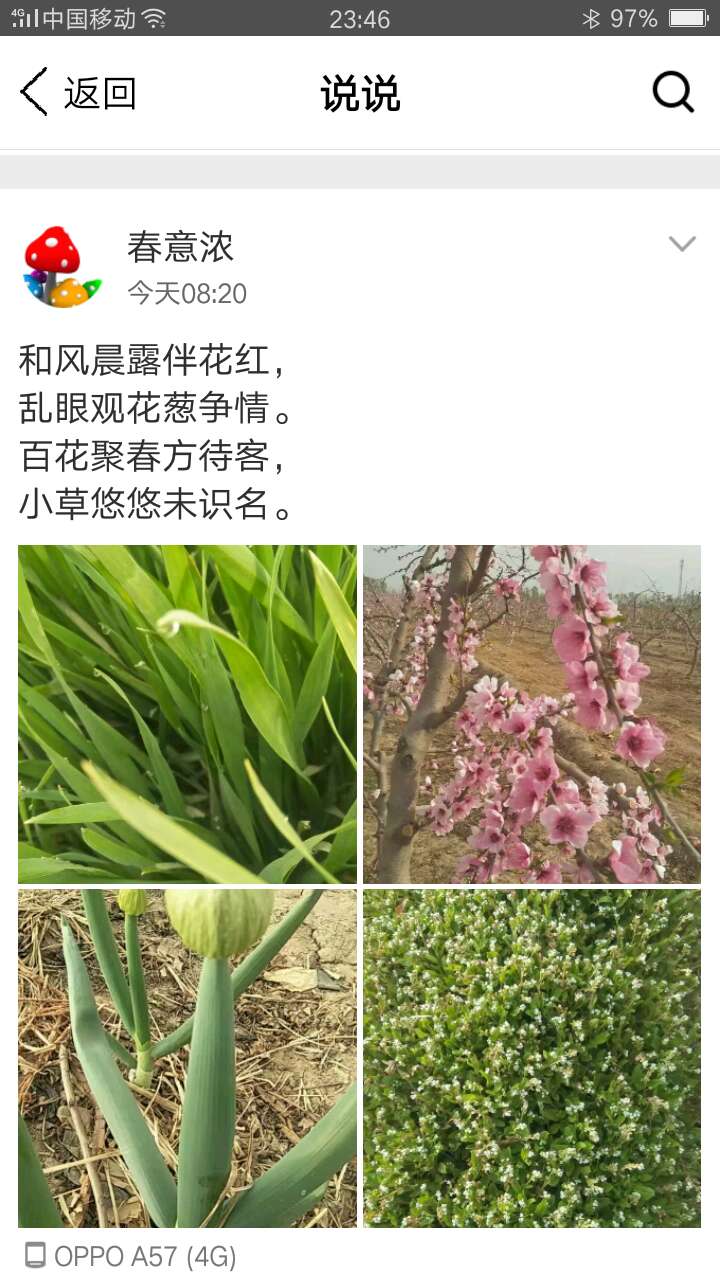Expand the post options chevron
Screen dimensions: 720x1280
(x=682, y=244)
